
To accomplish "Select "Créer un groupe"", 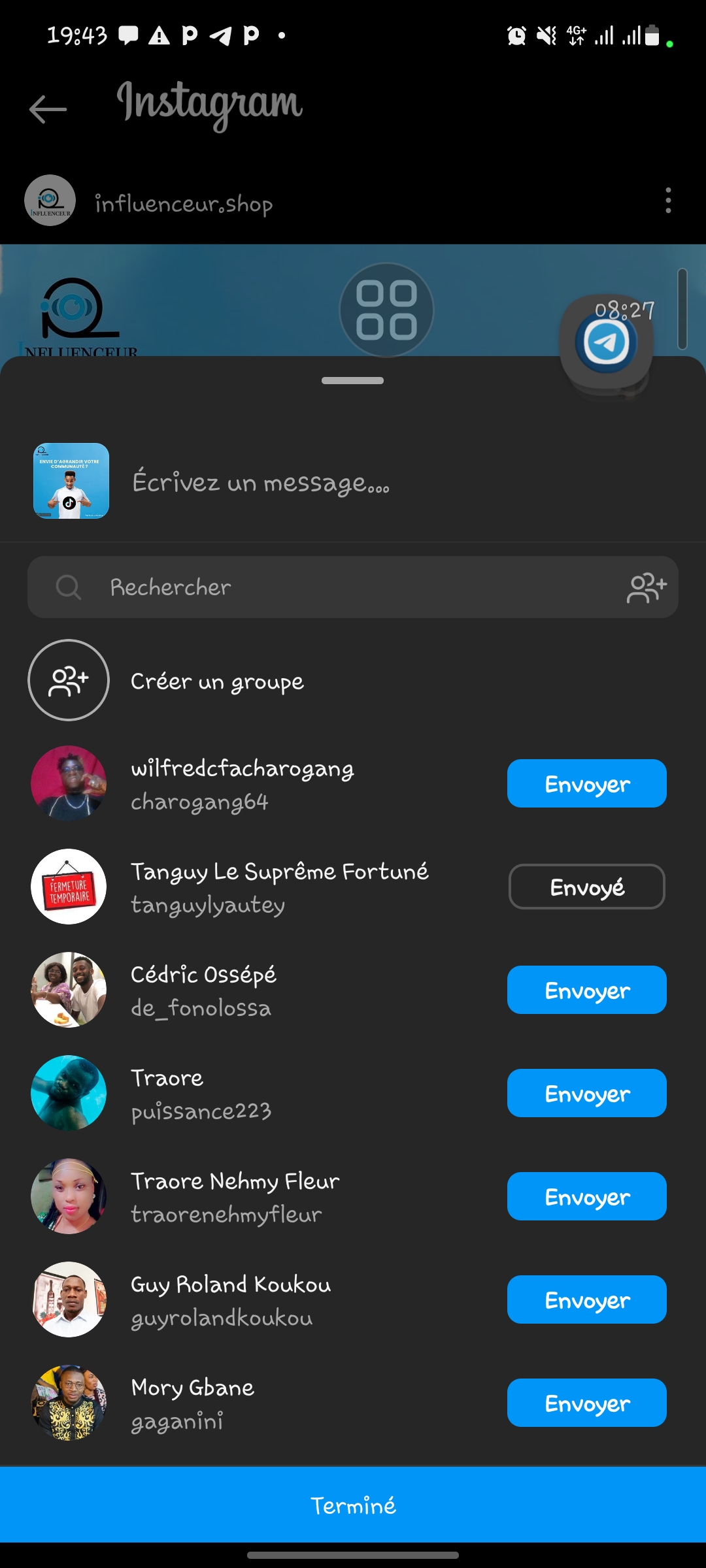I will point(217,681).
